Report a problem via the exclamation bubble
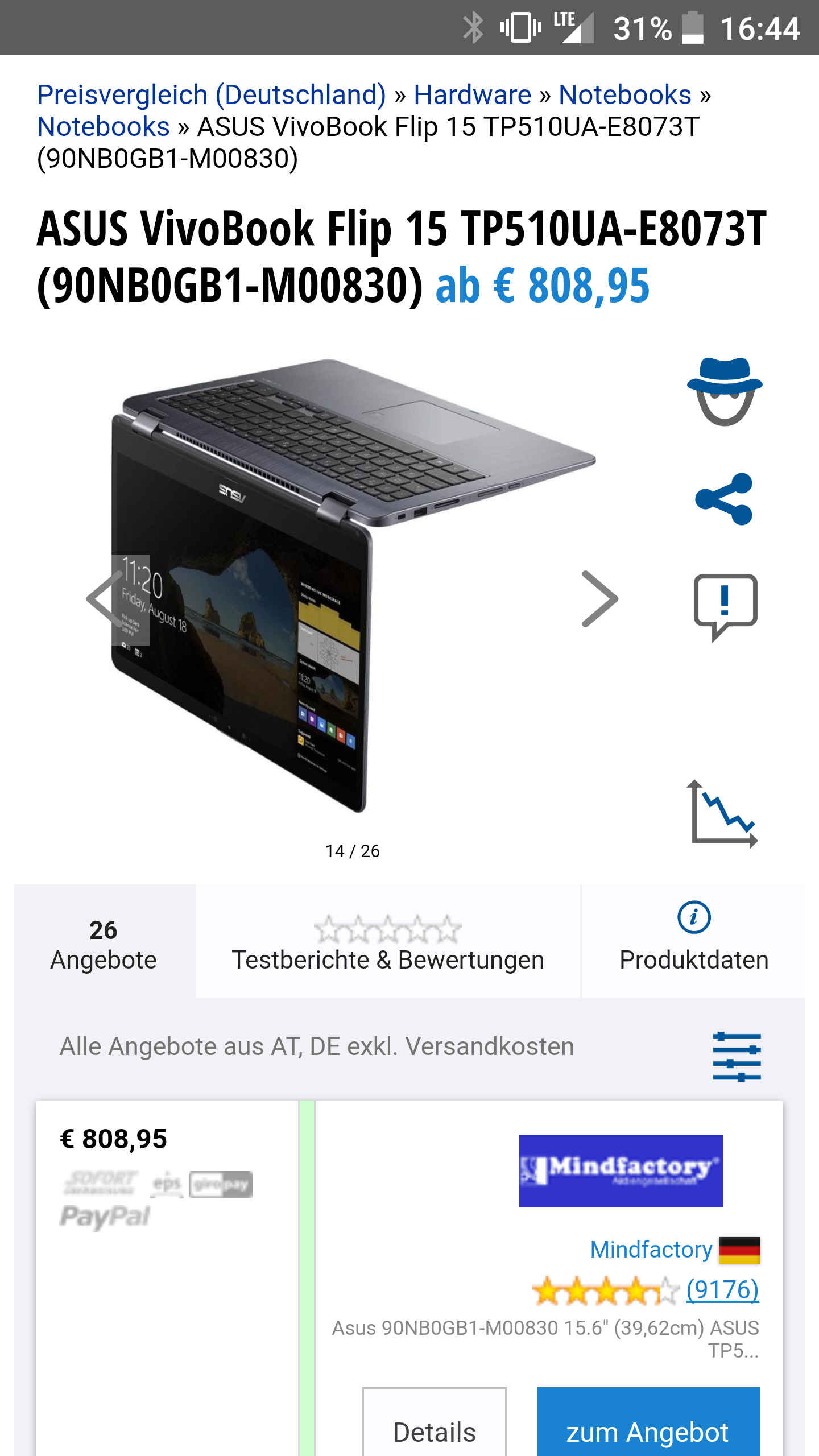 point(725,606)
